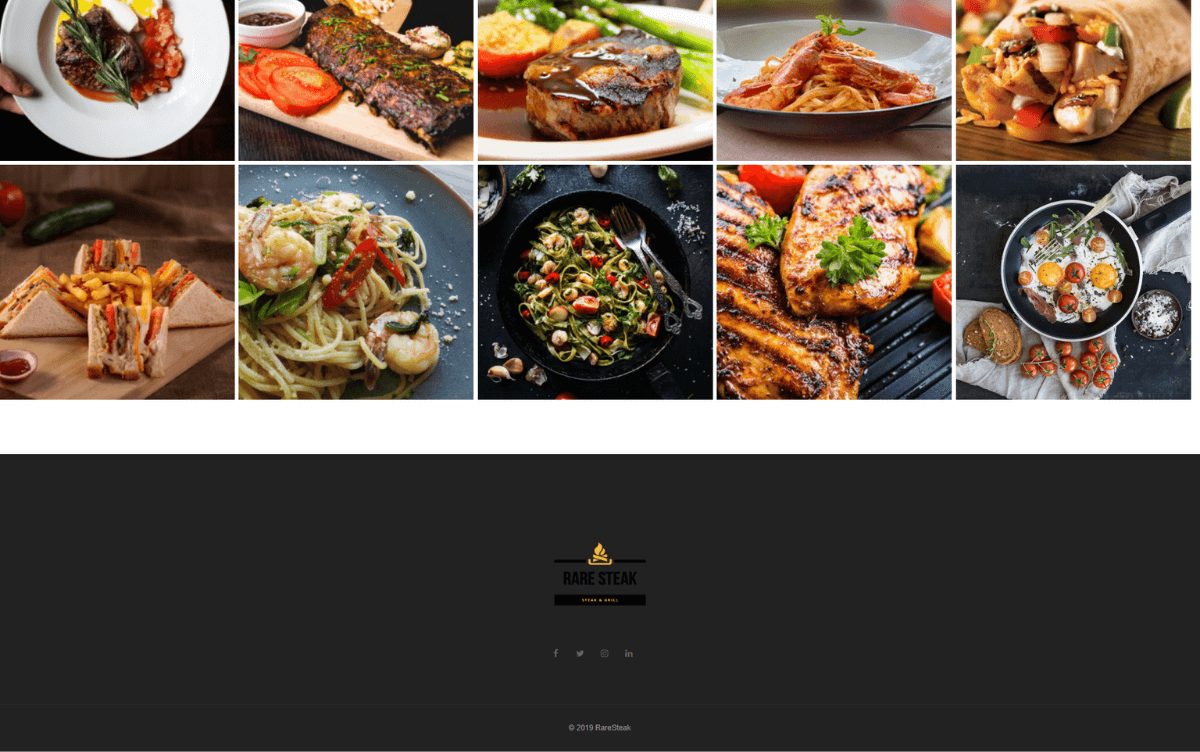Open the ribs with tomato slices photo

tap(355, 80)
